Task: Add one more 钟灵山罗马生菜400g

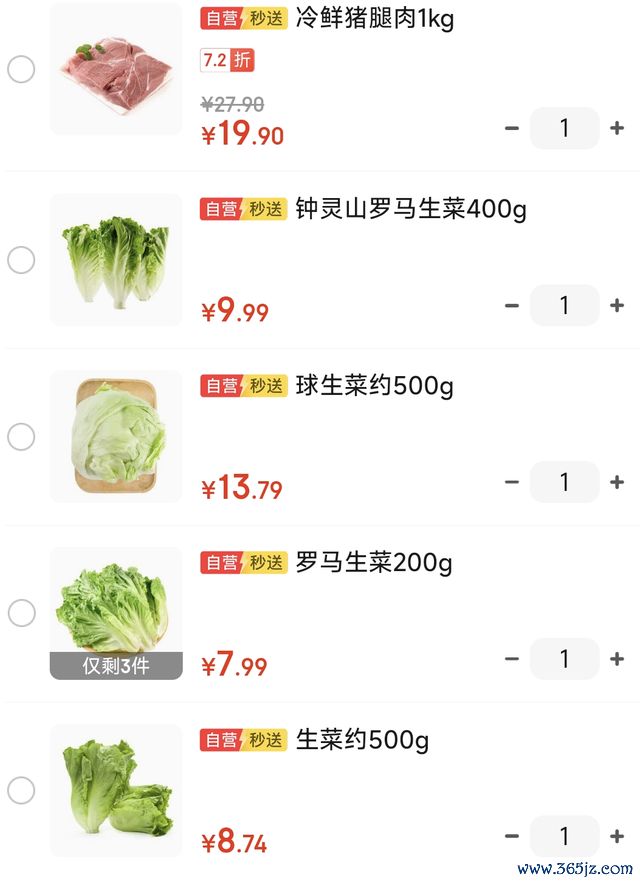Action: (x=617, y=305)
